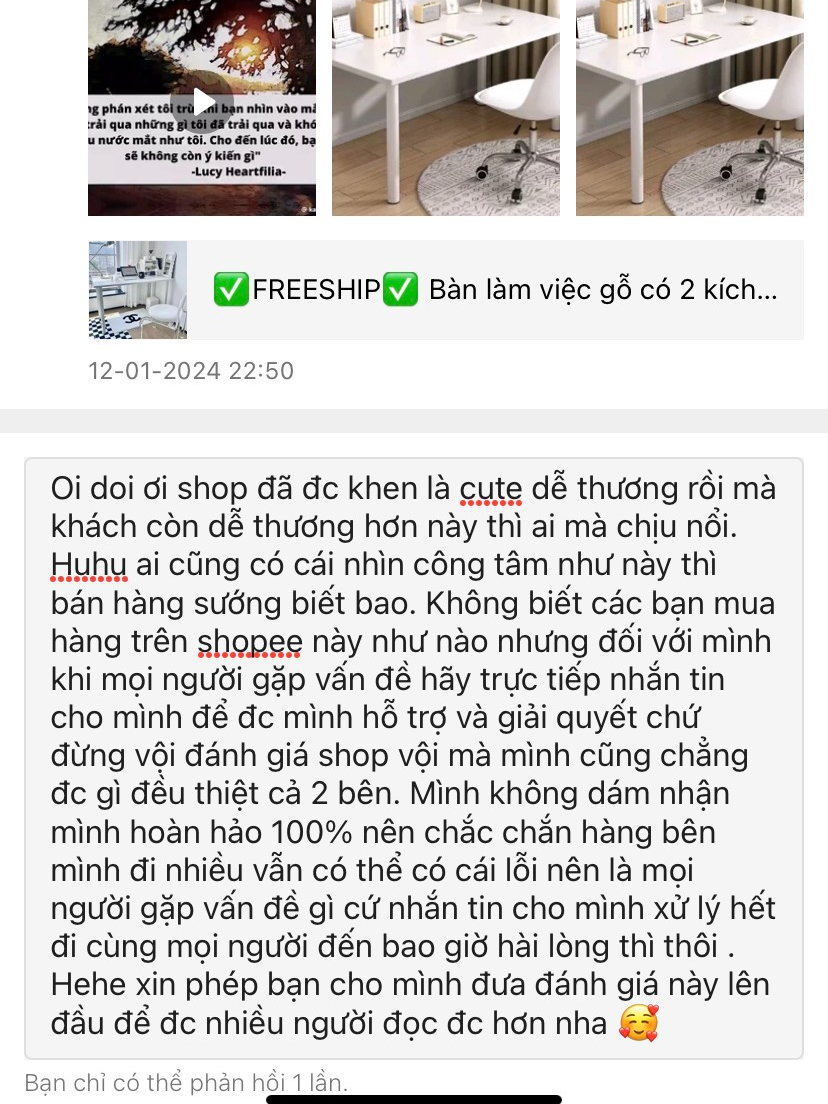Open the middle review photo of the desk
This screenshot has width=828, height=1104.
click(446, 106)
